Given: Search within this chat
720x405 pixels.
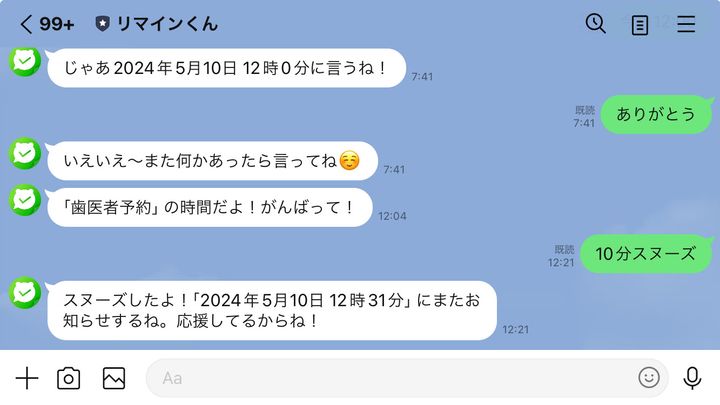Looking at the screenshot, I should click(596, 24).
